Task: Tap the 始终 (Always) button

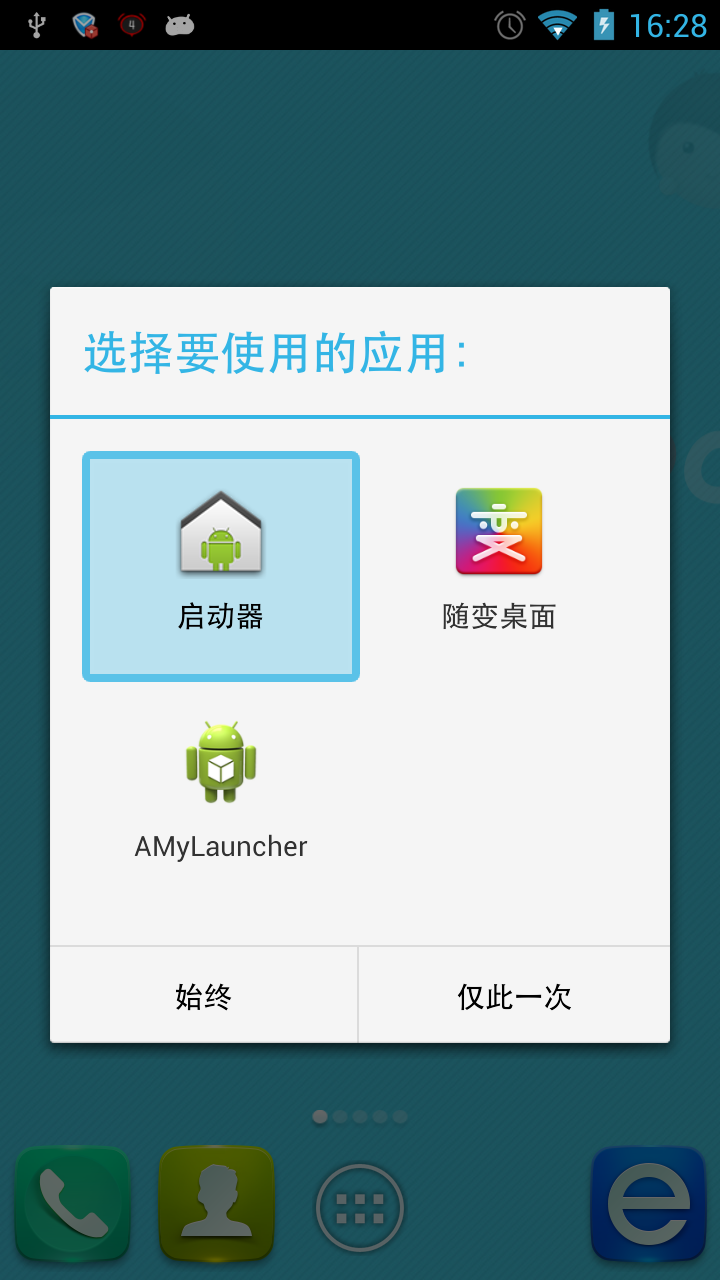Action: tap(204, 996)
